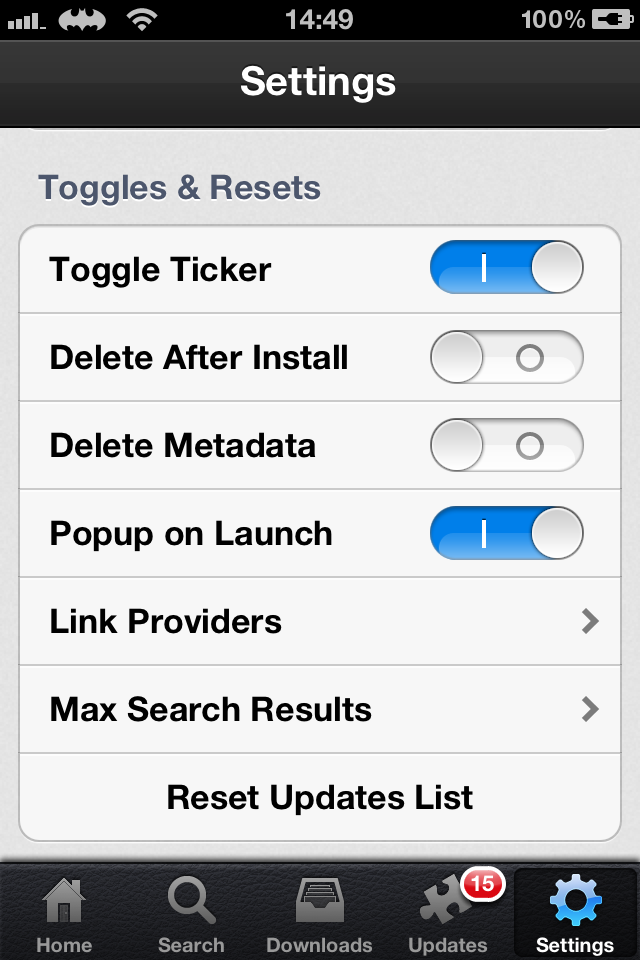Turn off the Toggle Ticker switch
Screen dimensions: 640x960
pyautogui.click(x=506, y=269)
